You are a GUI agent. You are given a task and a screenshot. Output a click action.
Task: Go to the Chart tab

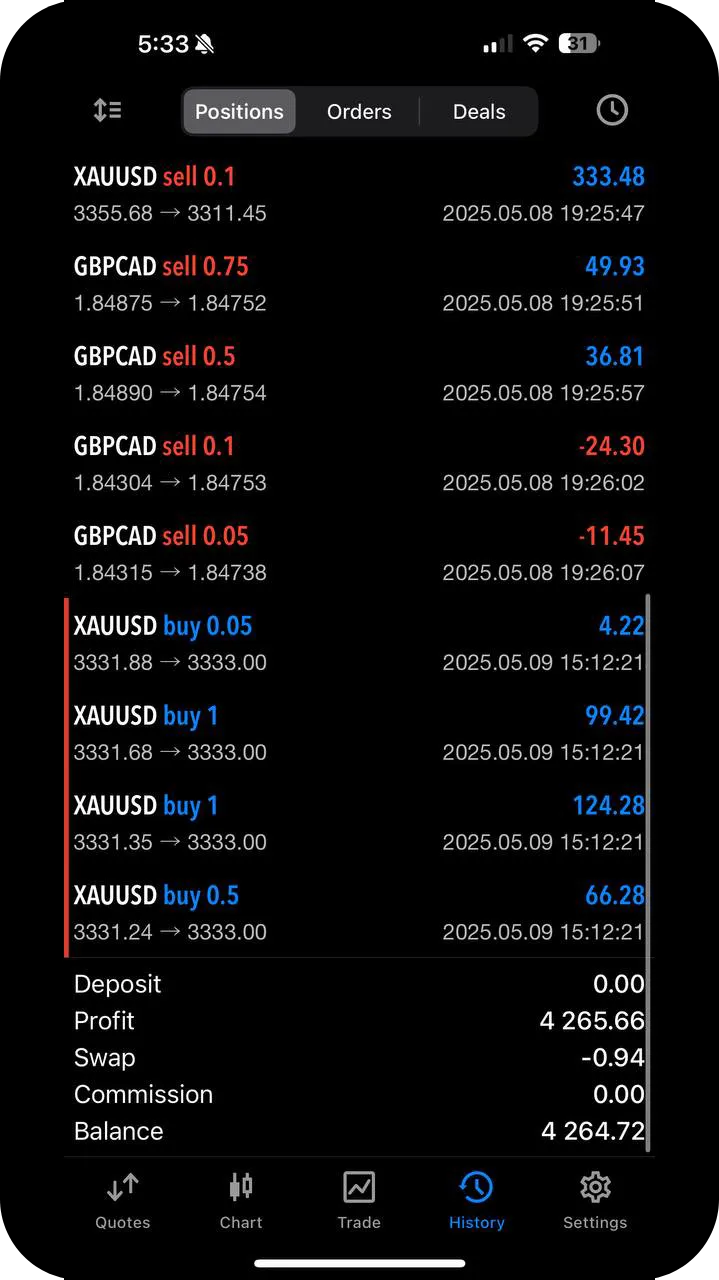(x=241, y=1201)
